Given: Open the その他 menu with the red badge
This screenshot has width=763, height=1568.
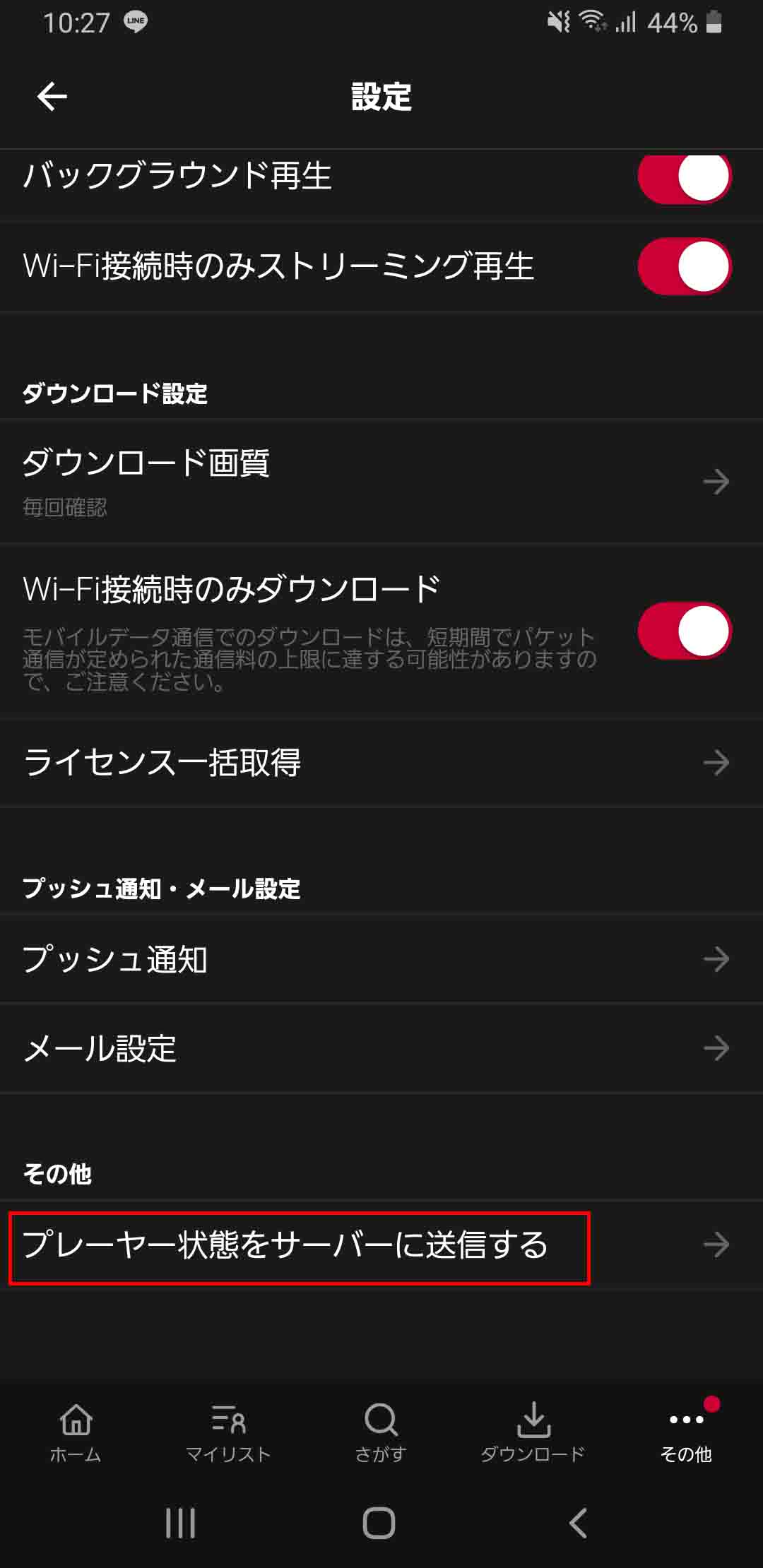Looking at the screenshot, I should (x=685, y=1434).
